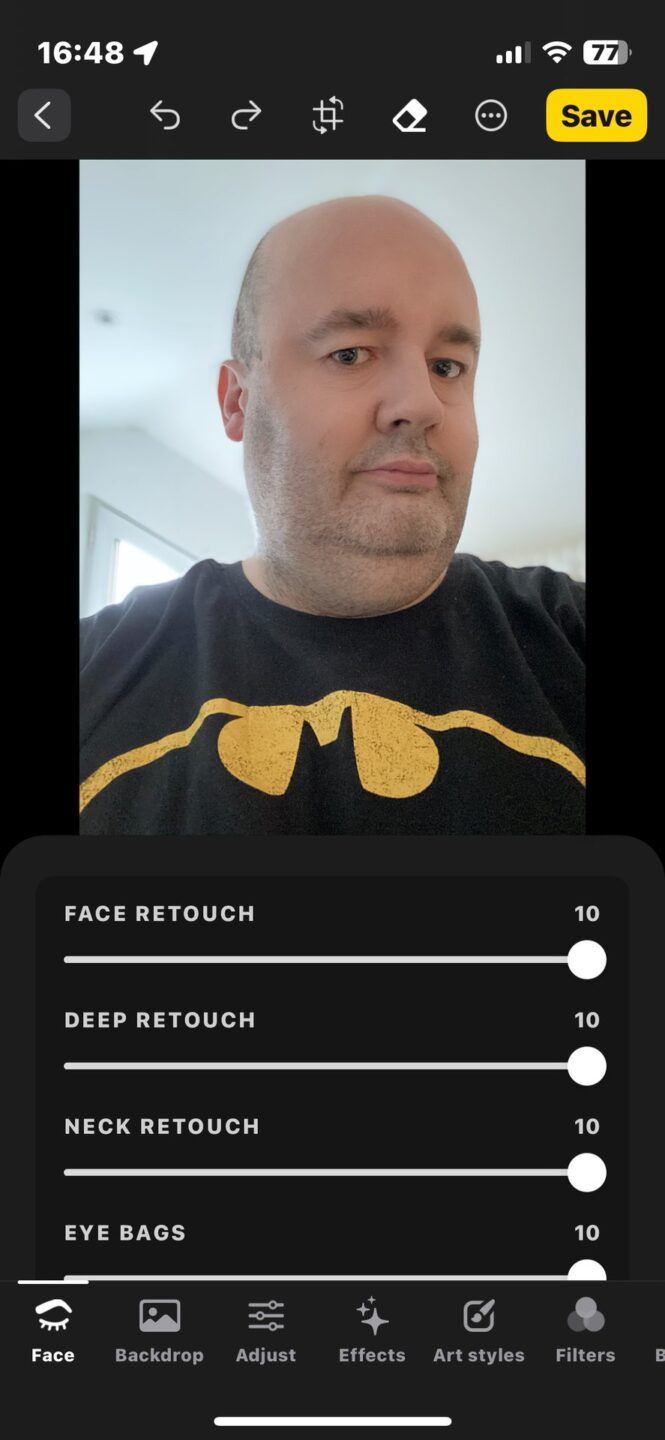Go back using the top-left arrow
Screen dimensions: 665x1440
point(44,116)
